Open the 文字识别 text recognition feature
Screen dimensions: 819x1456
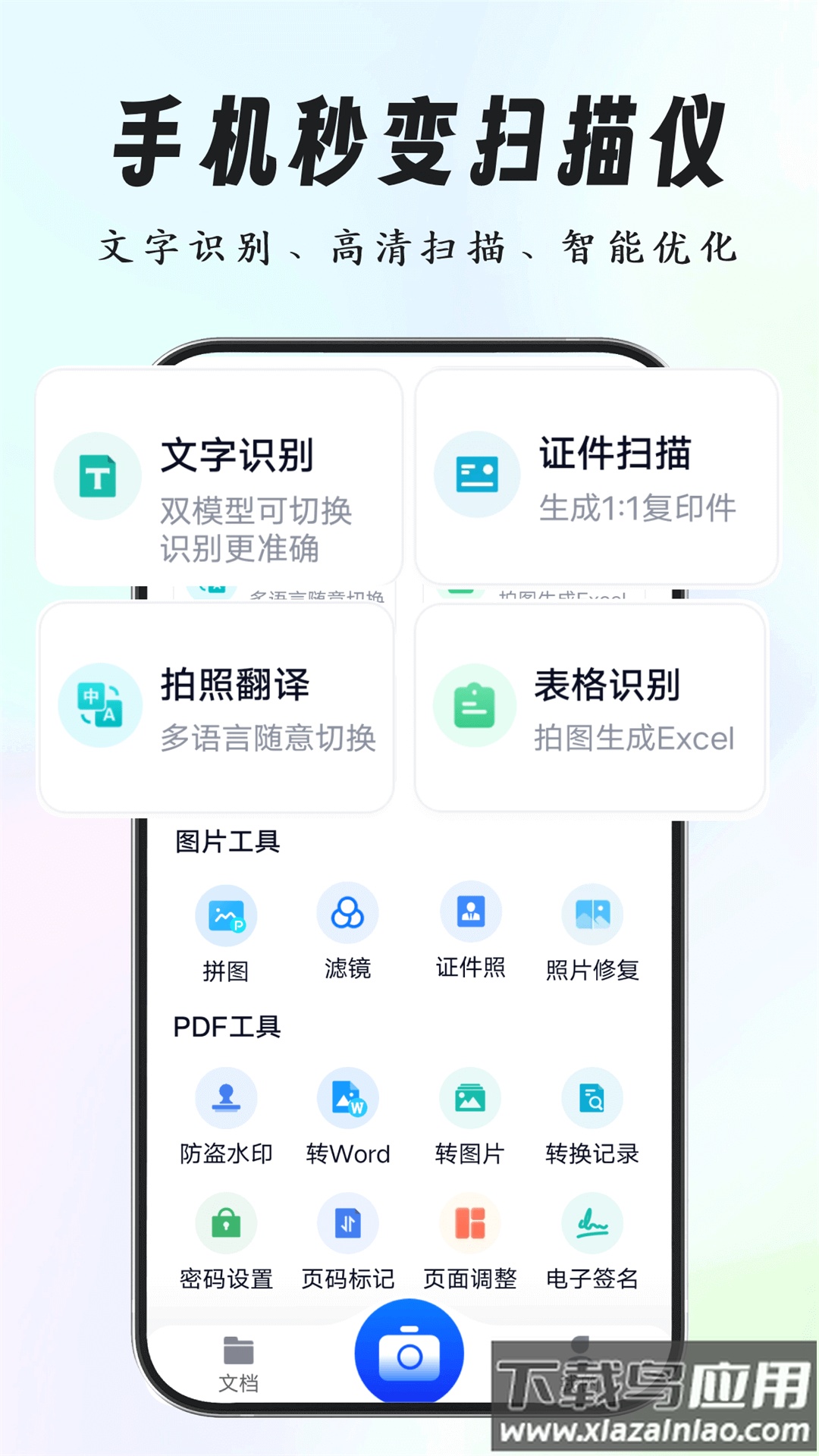[x=220, y=474]
